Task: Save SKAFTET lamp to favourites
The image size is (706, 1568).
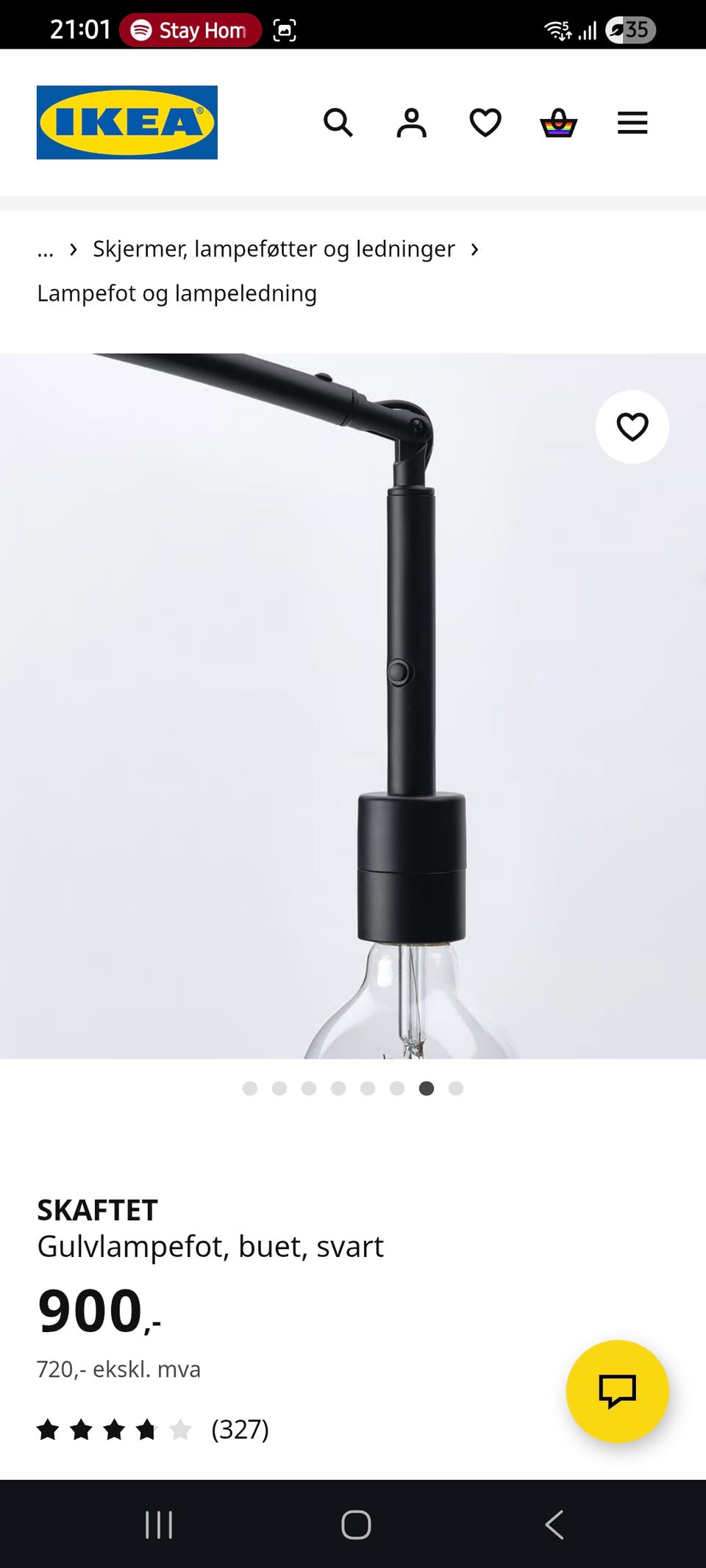Action: [x=632, y=427]
